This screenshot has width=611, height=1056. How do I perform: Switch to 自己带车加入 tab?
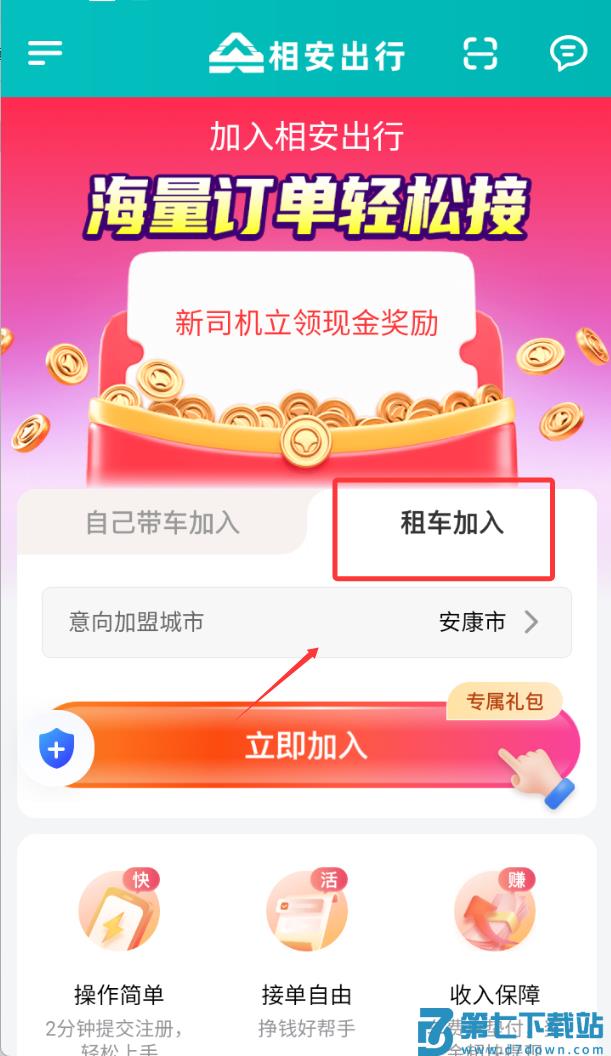coord(162,523)
